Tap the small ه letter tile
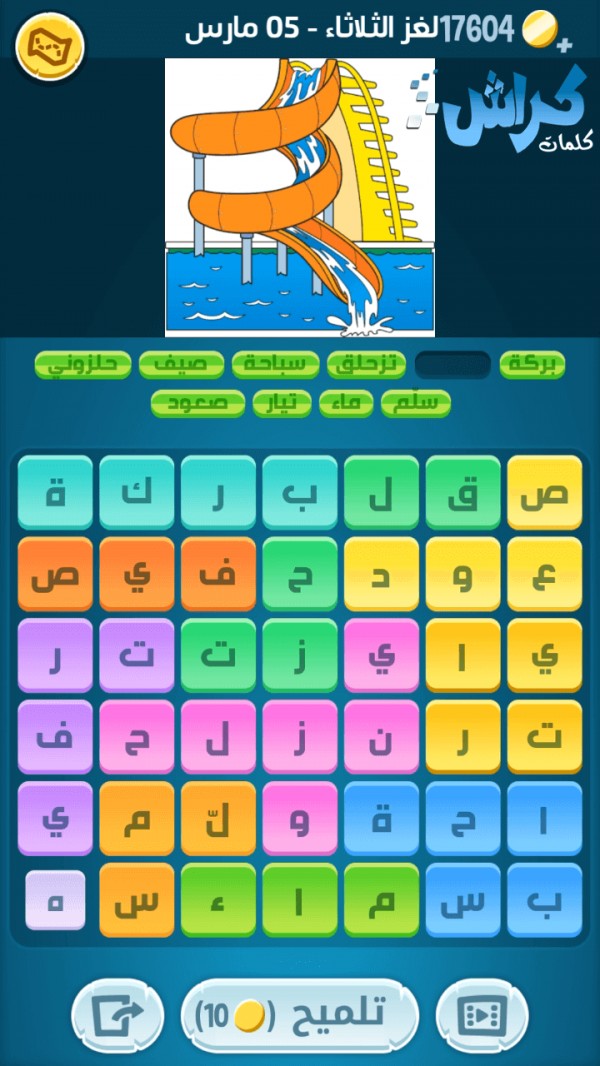This screenshot has height=1066, width=600. pyautogui.click(x=55, y=900)
